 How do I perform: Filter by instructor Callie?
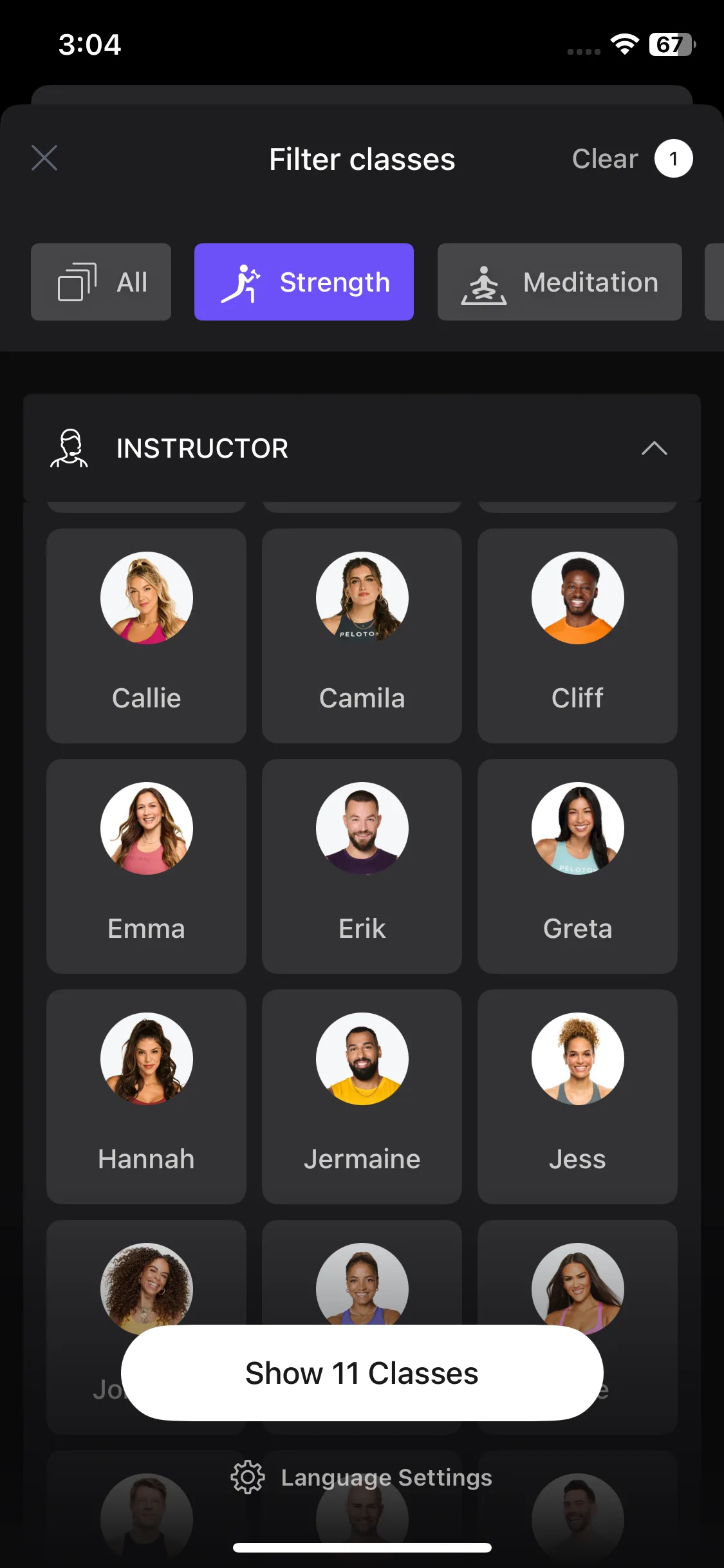click(146, 636)
